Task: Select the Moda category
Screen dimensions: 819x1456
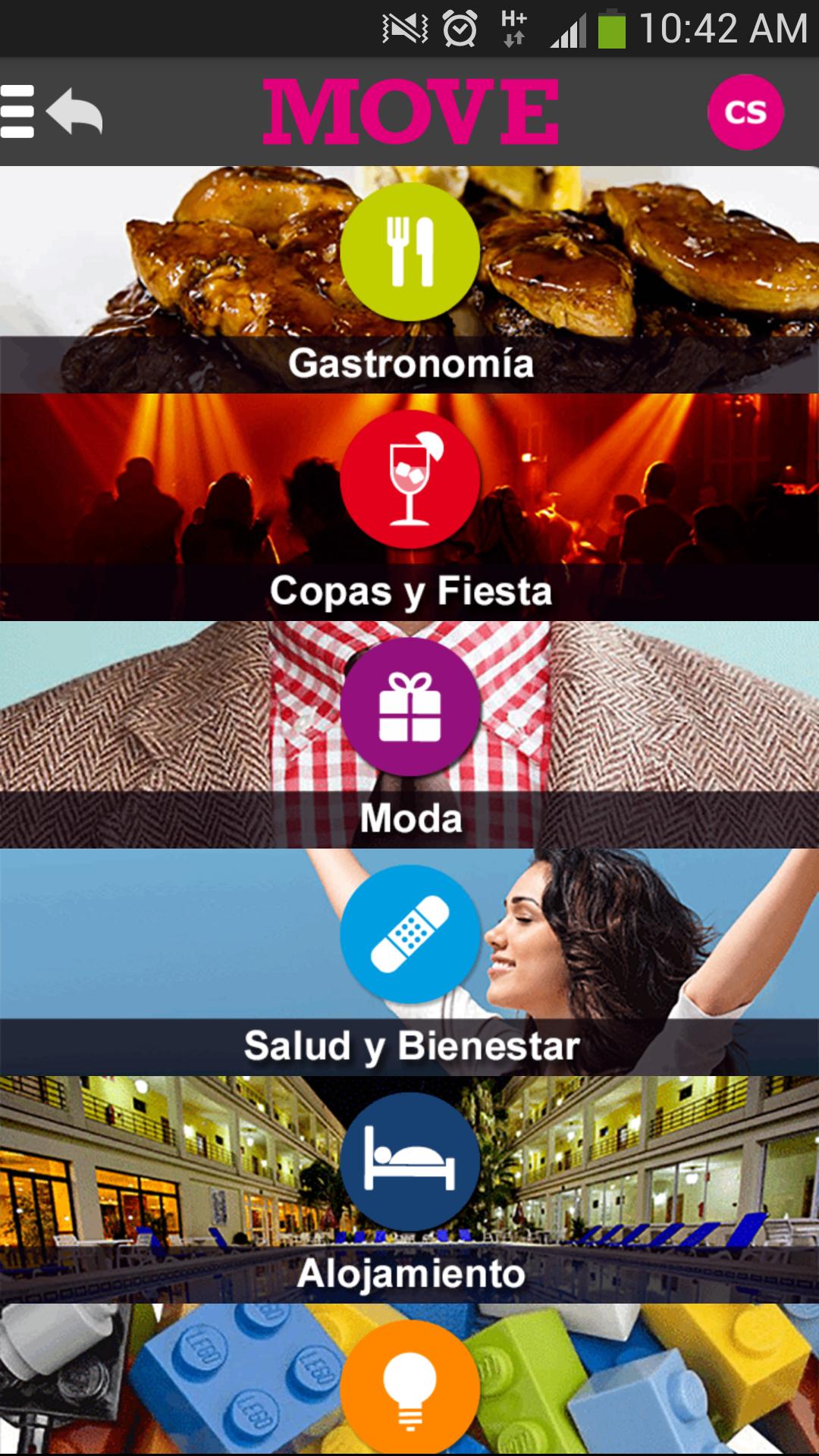Action: 409,734
